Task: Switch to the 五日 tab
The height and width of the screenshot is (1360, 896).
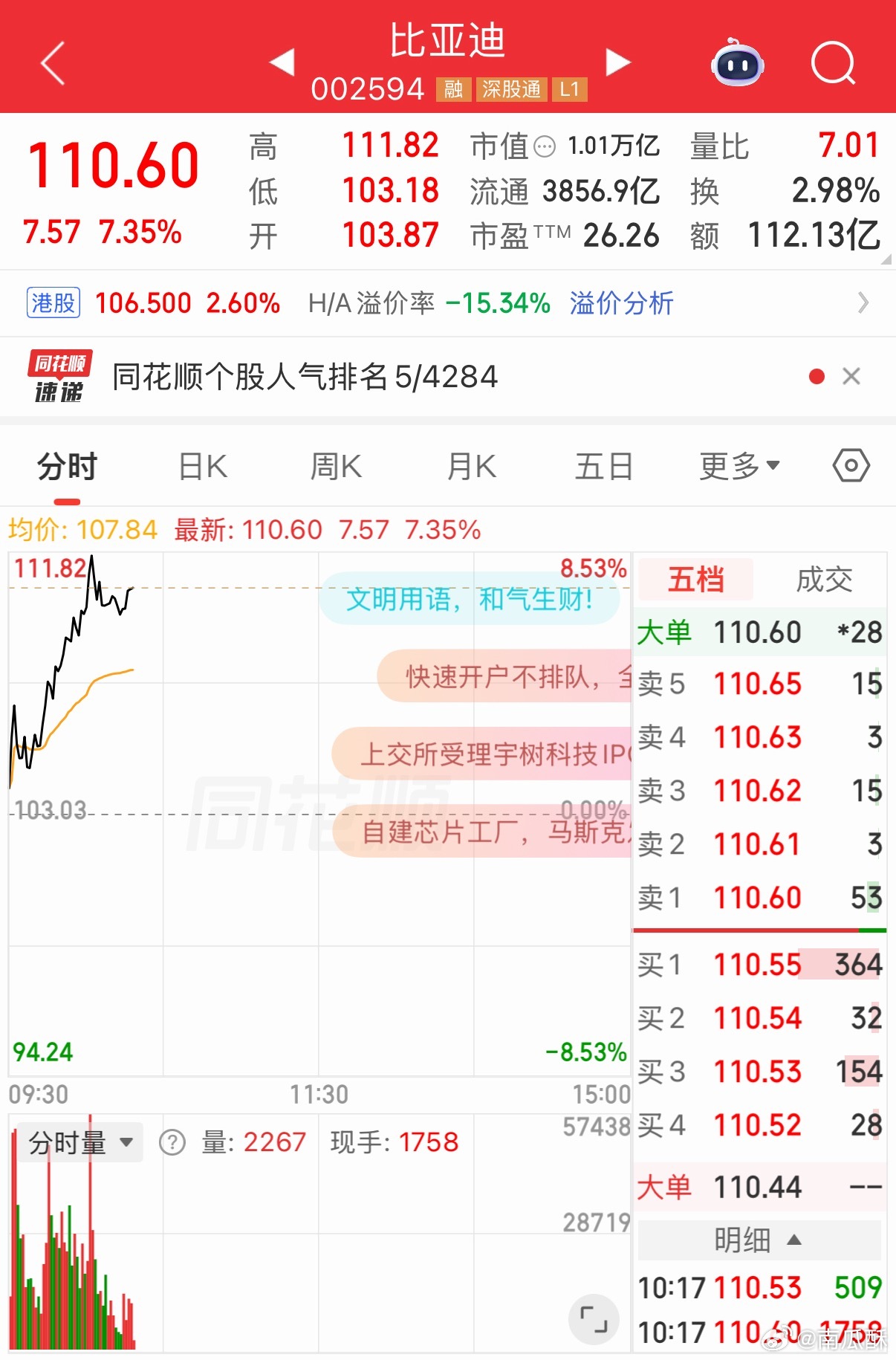Action: pyautogui.click(x=603, y=465)
